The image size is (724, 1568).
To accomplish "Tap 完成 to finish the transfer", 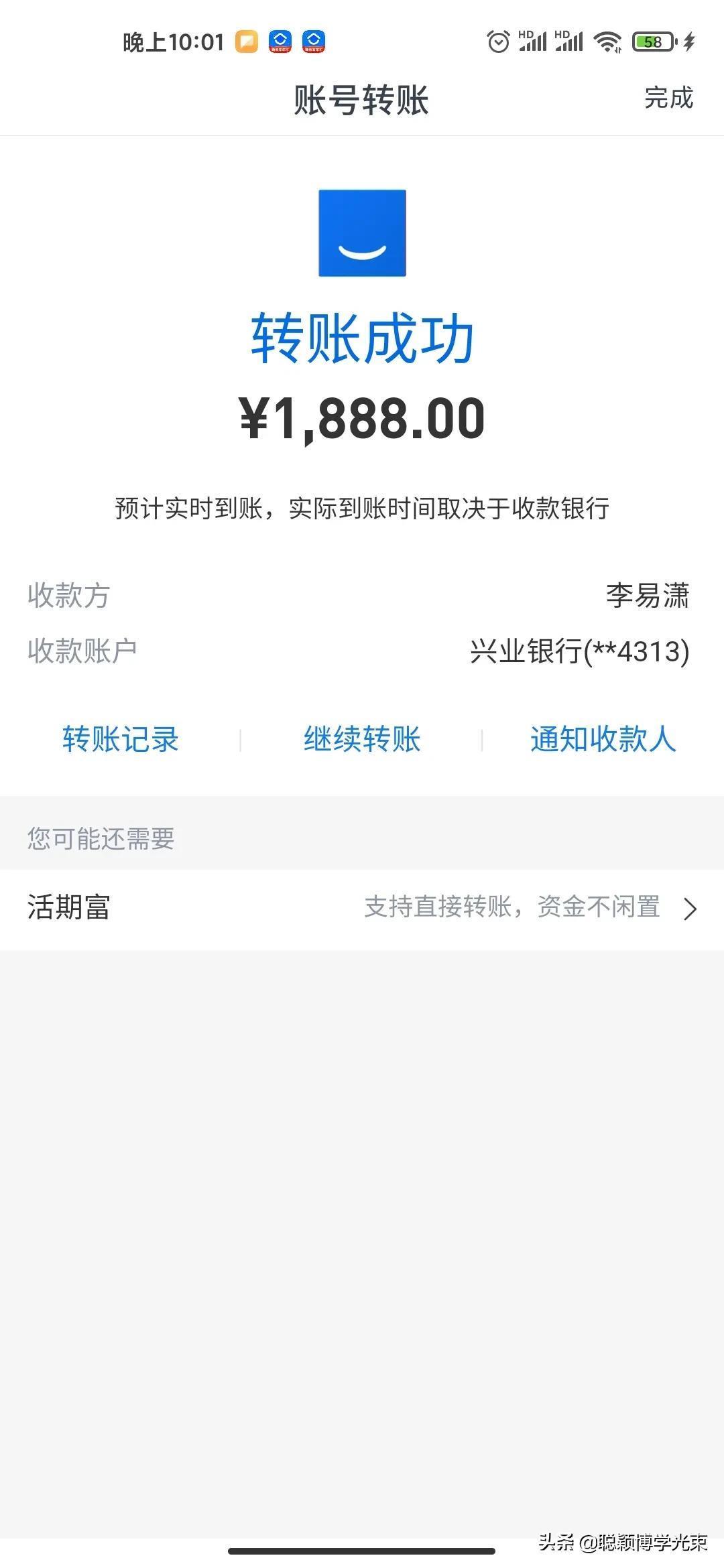I will click(x=668, y=98).
